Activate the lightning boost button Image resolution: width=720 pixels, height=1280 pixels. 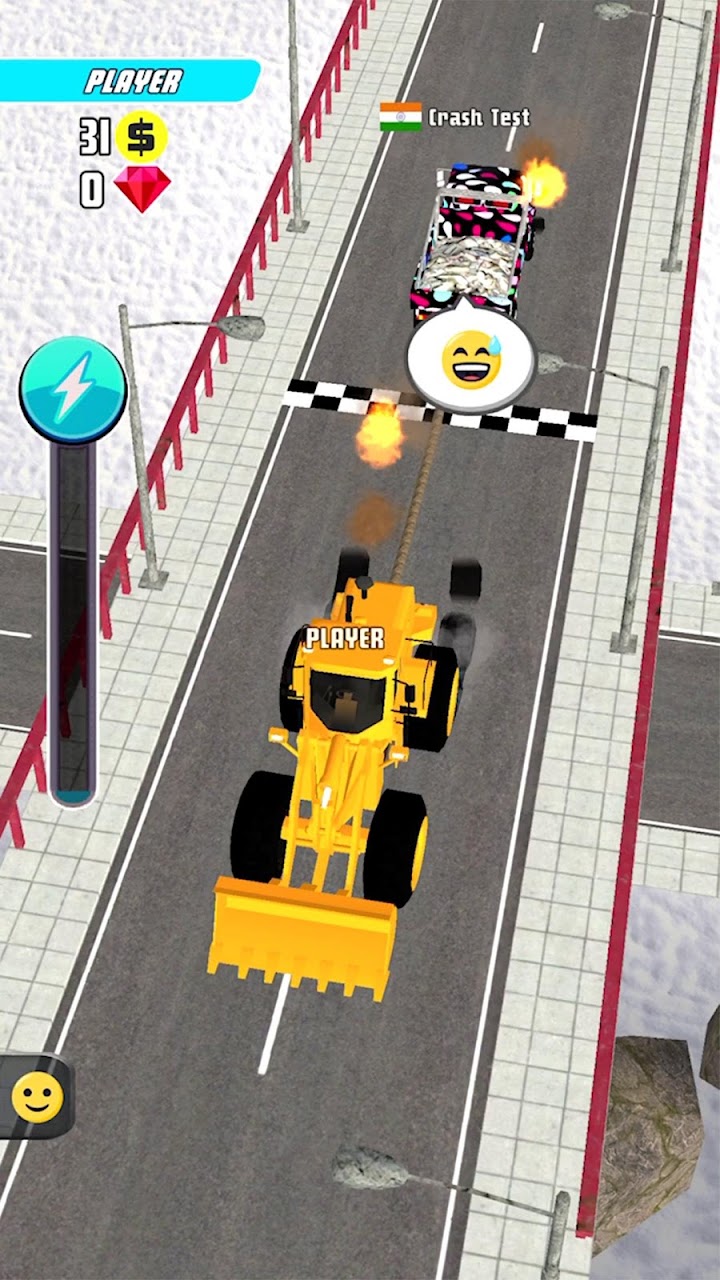coord(73,390)
